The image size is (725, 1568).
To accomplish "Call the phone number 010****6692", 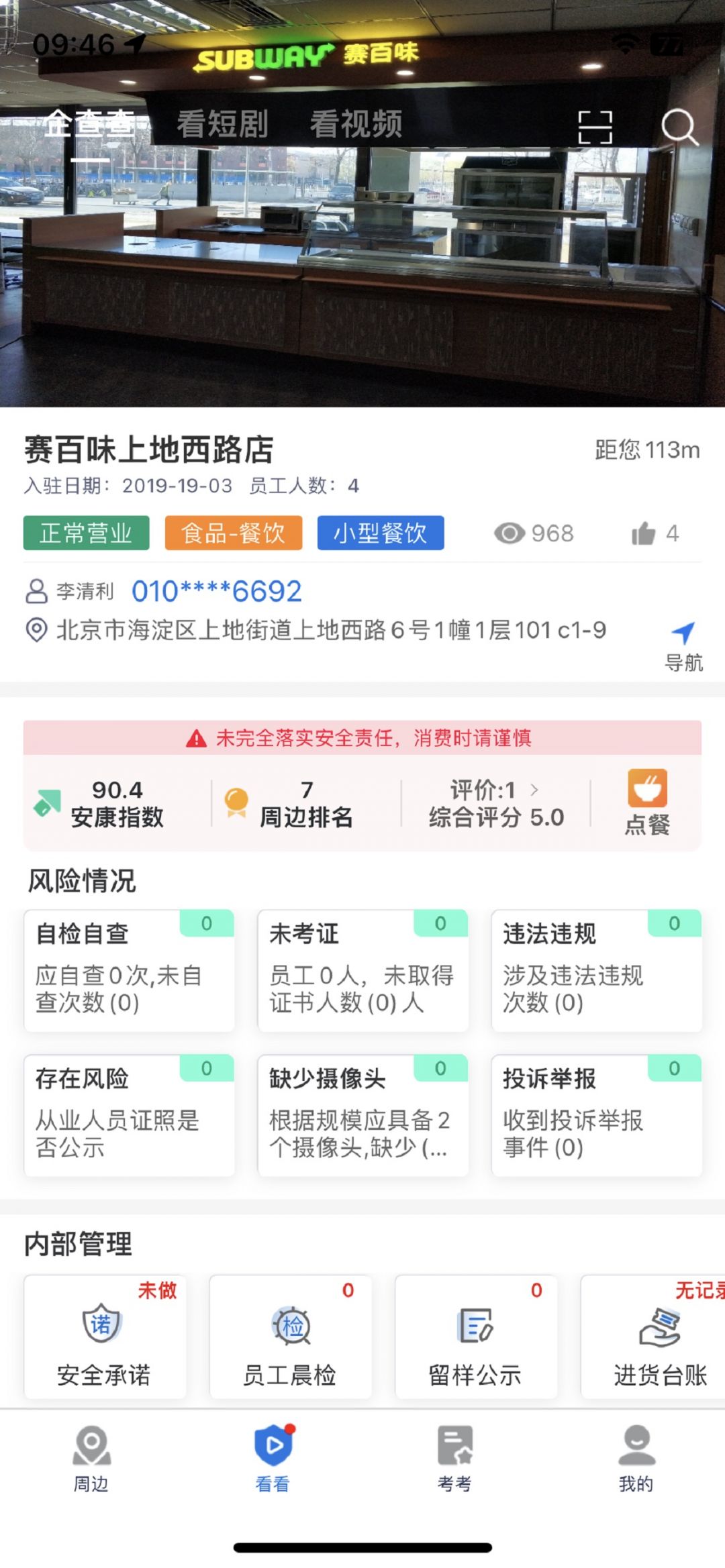I will pos(216,591).
